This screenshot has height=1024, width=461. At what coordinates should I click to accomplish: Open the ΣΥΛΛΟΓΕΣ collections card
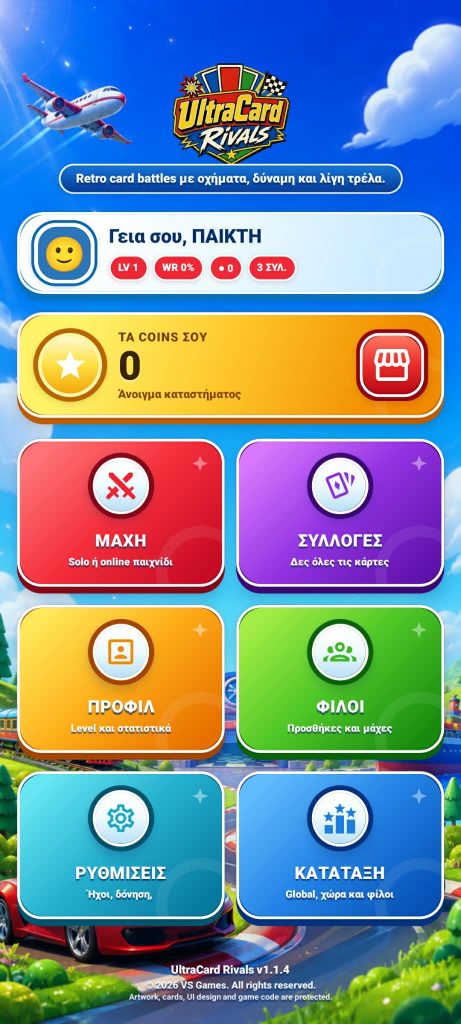tap(340, 513)
